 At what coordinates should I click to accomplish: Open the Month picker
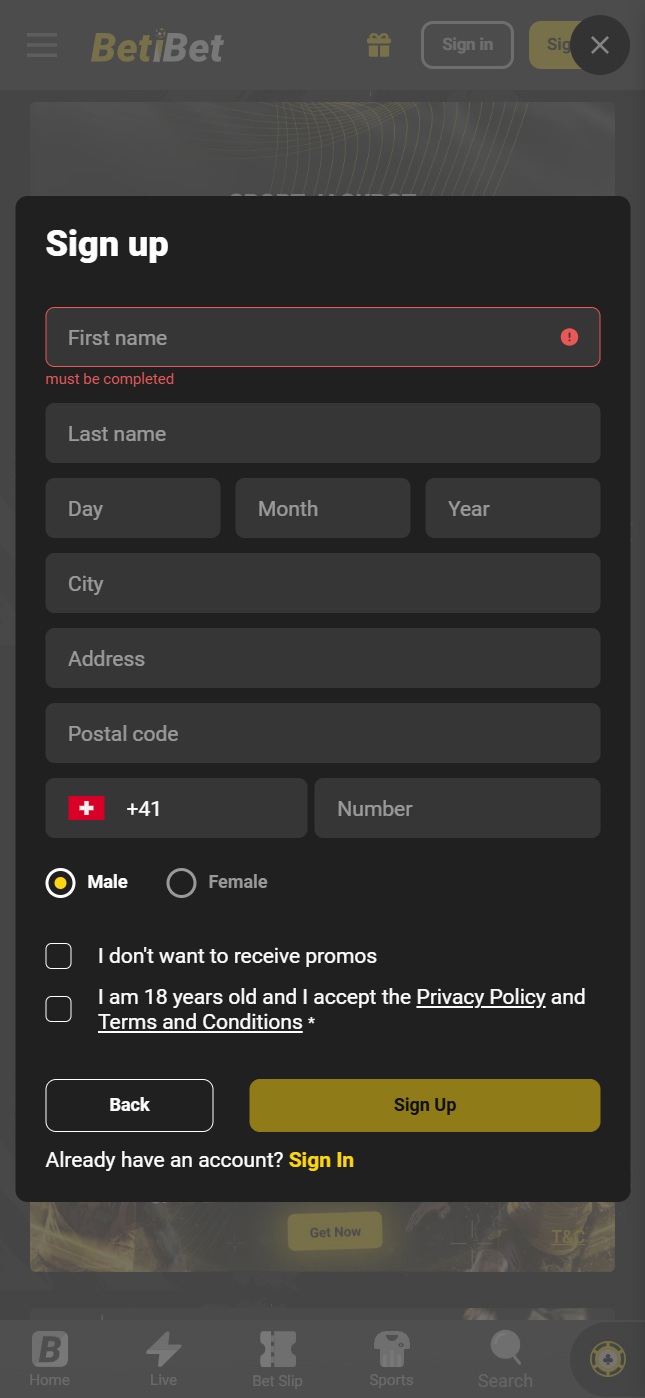[x=323, y=508]
